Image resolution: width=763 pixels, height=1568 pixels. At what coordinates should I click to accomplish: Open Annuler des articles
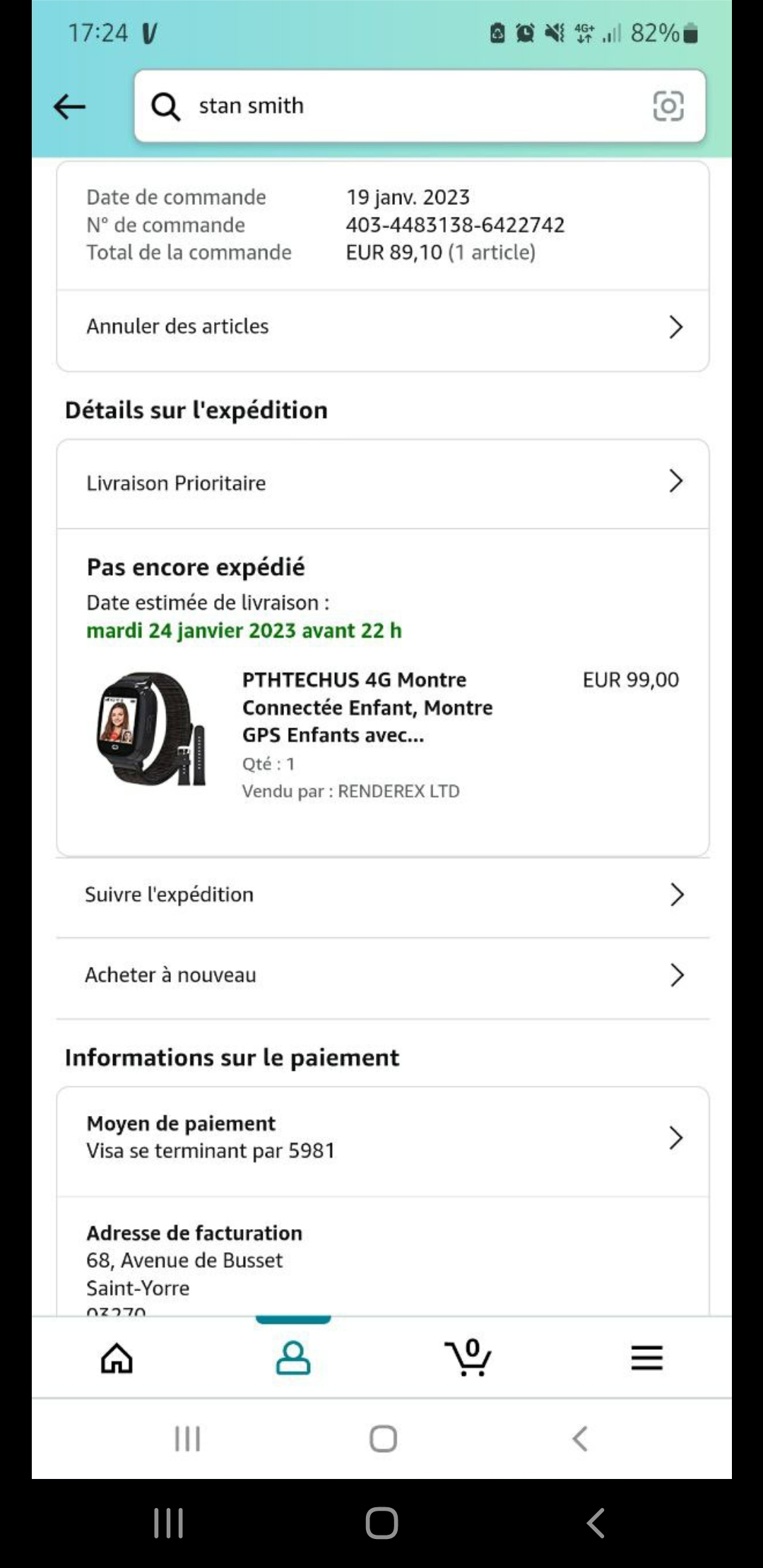point(382,327)
